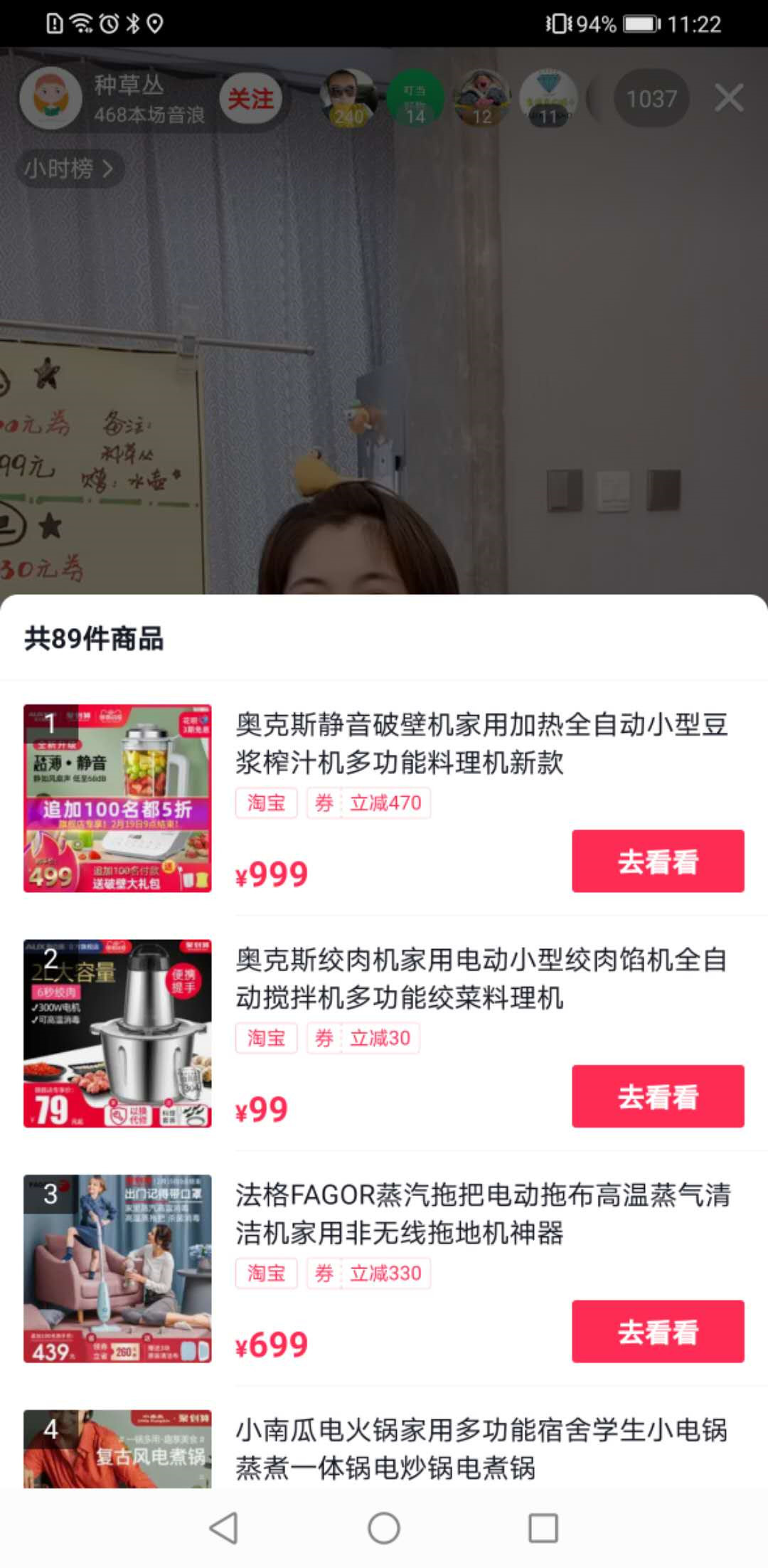The height and width of the screenshot is (1568, 768).
Task: Tap 去看看 for the 奥克斯绞肉机
Action: (658, 1096)
